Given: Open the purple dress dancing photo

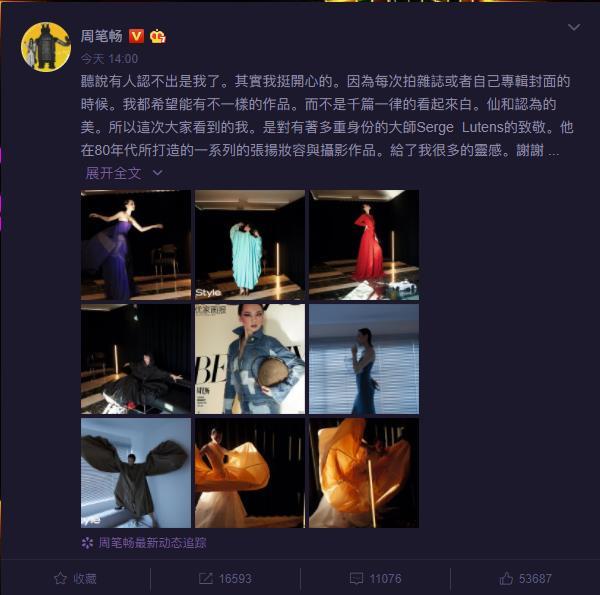Looking at the screenshot, I should click(136, 245).
